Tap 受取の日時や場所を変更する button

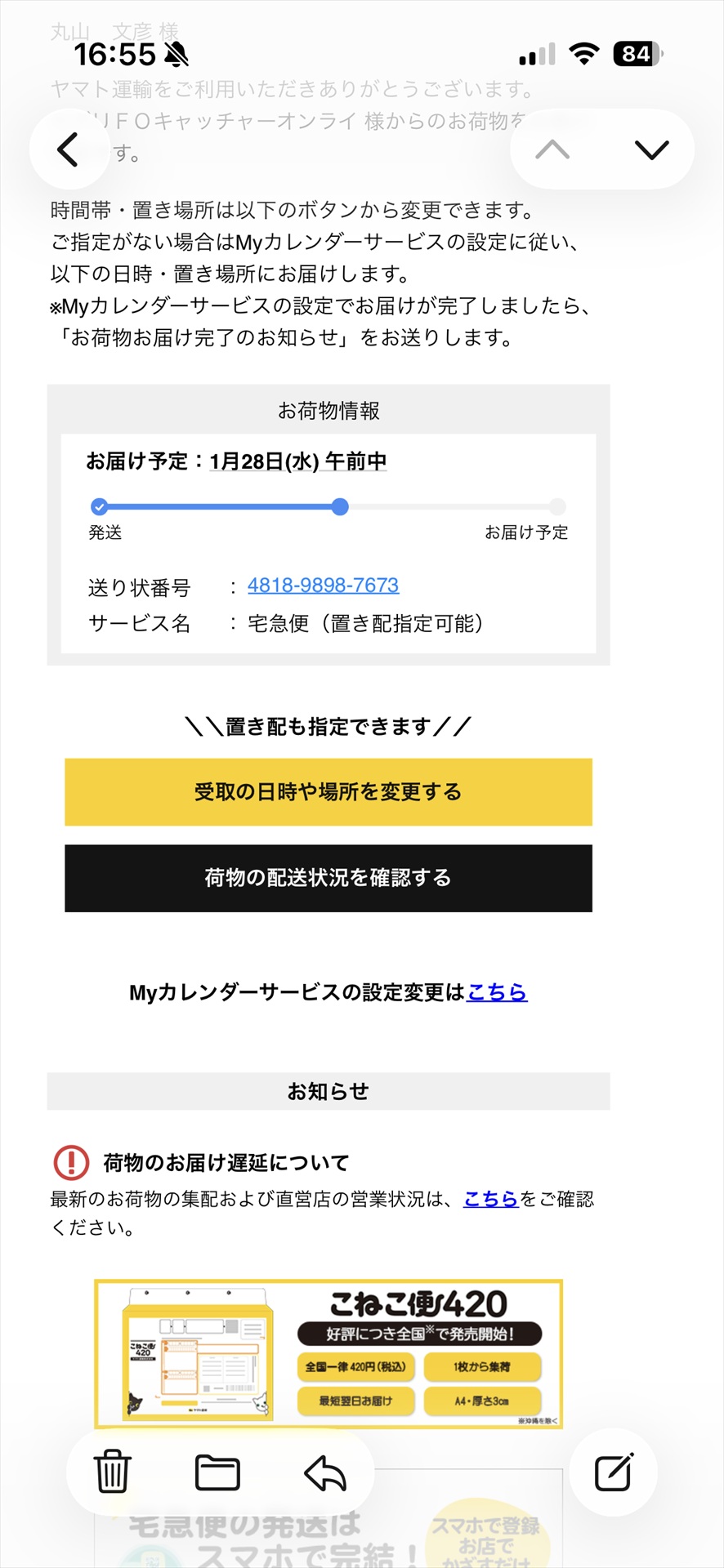point(328,792)
